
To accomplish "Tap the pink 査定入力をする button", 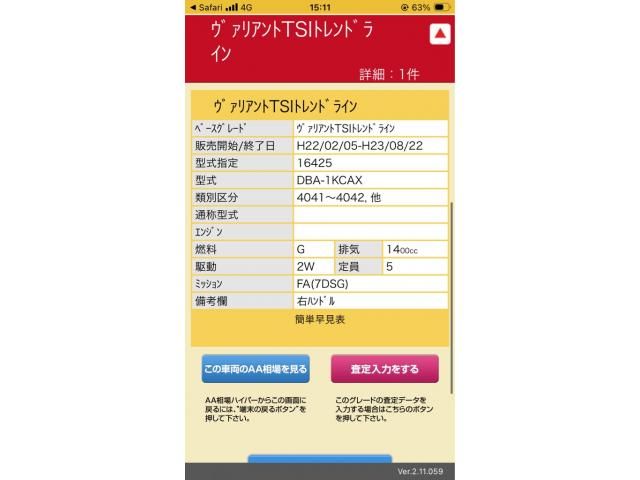I will click(x=384, y=369).
